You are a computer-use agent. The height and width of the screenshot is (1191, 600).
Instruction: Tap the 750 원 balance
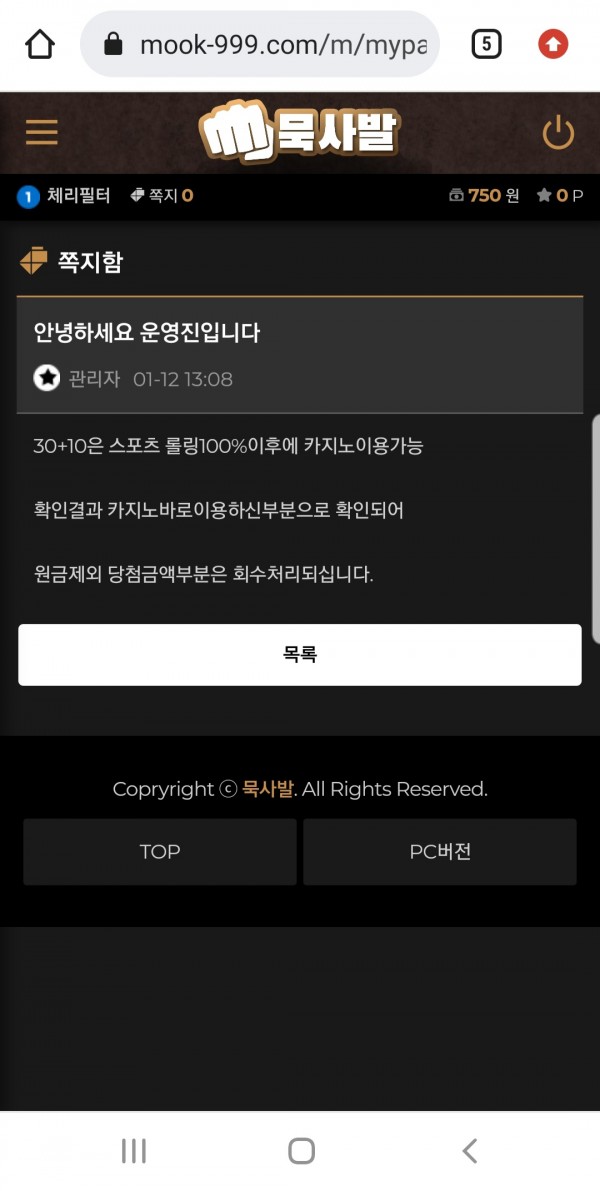click(x=486, y=196)
